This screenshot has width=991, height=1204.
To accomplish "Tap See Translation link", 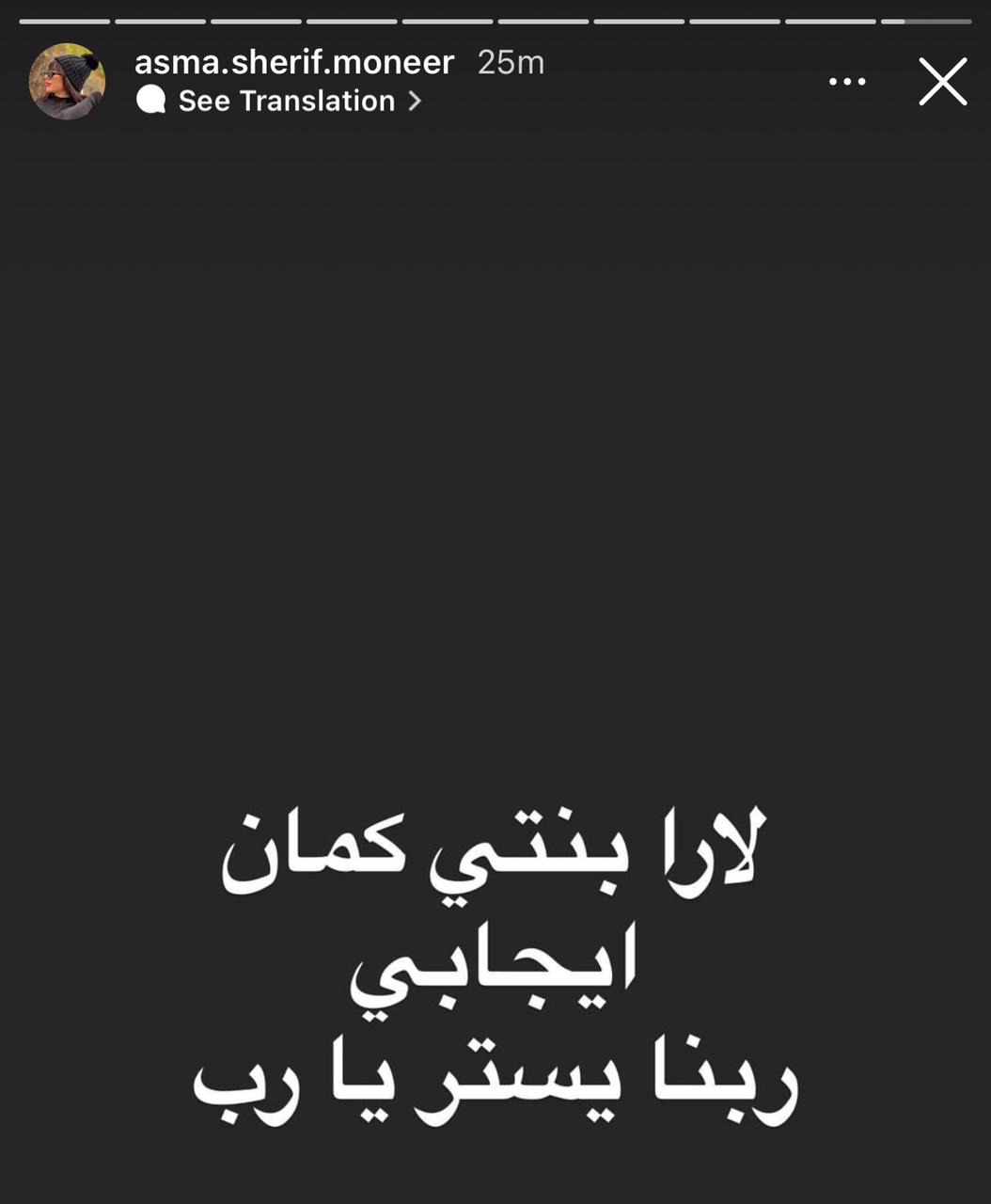I will pos(286,101).
